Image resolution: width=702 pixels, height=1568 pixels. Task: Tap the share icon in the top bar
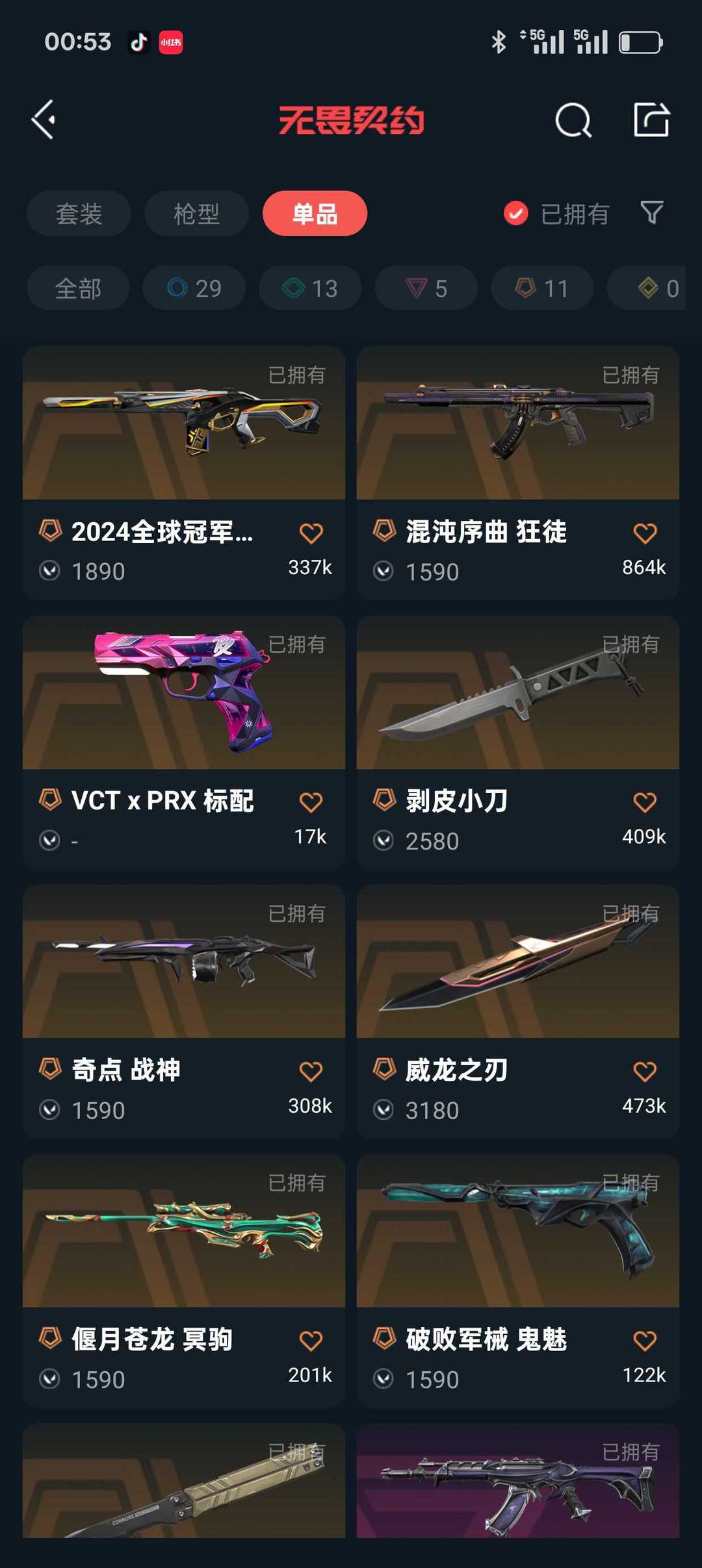coord(651,120)
